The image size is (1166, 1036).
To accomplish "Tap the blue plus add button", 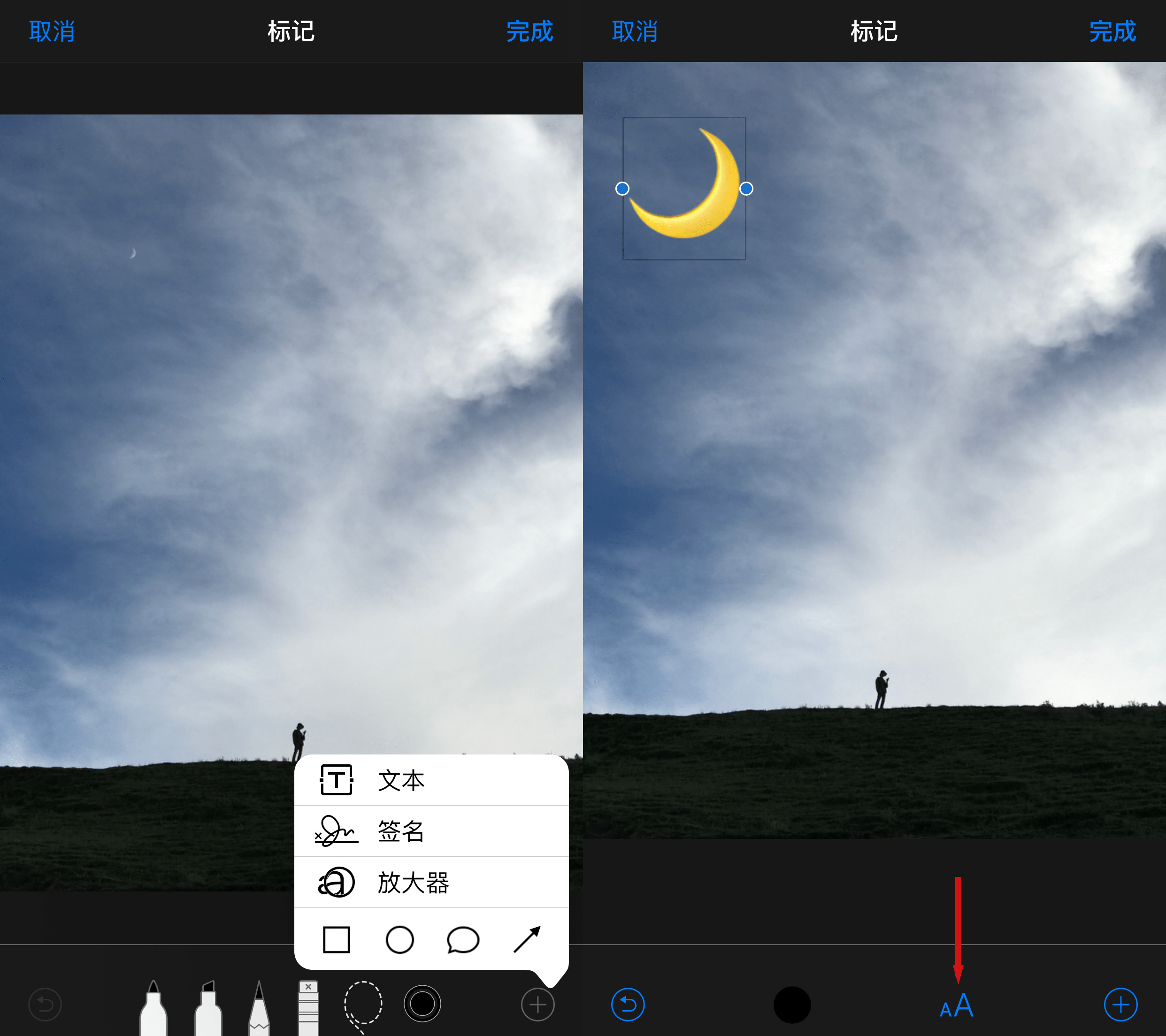I will (x=1120, y=1005).
